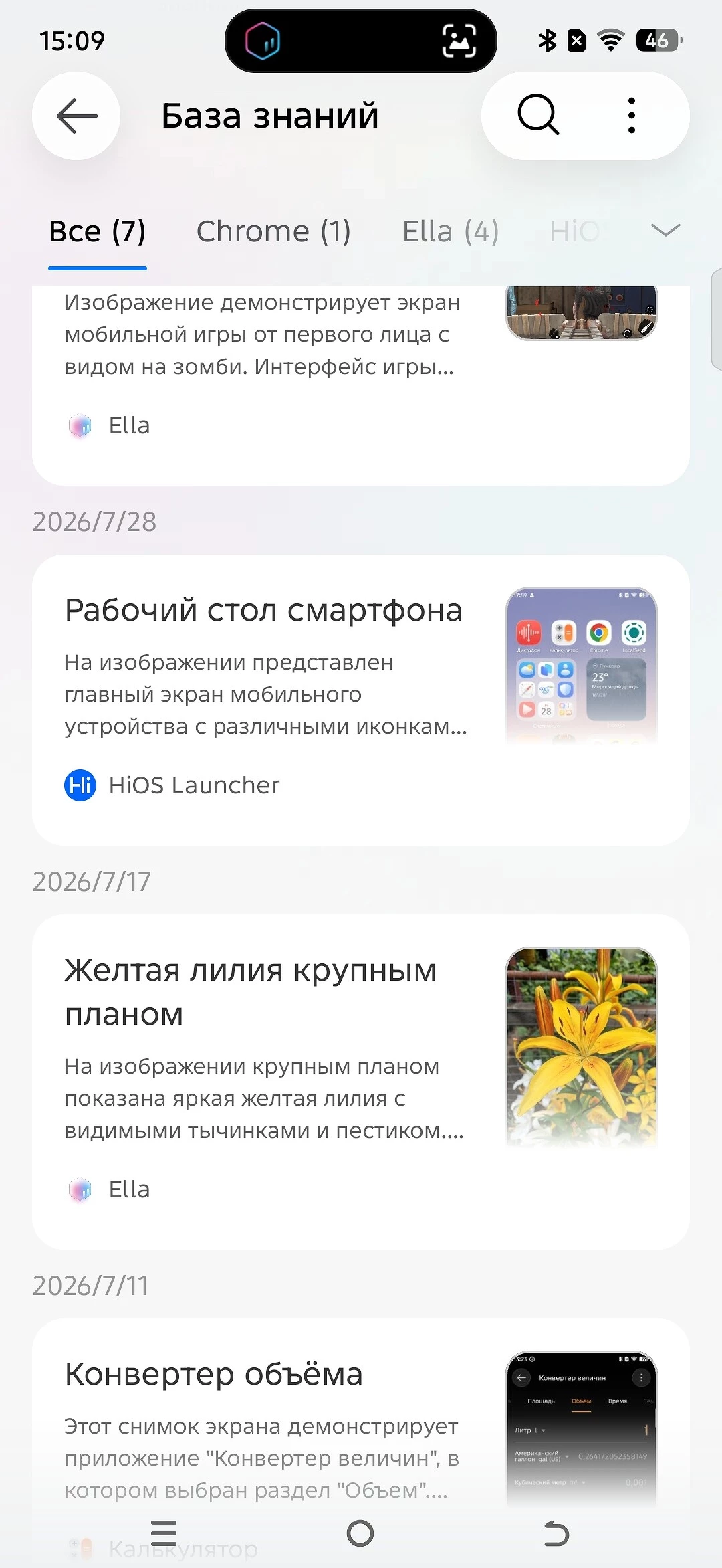The height and width of the screenshot is (1568, 722).
Task: Open search in База знаний
Action: 538,116
